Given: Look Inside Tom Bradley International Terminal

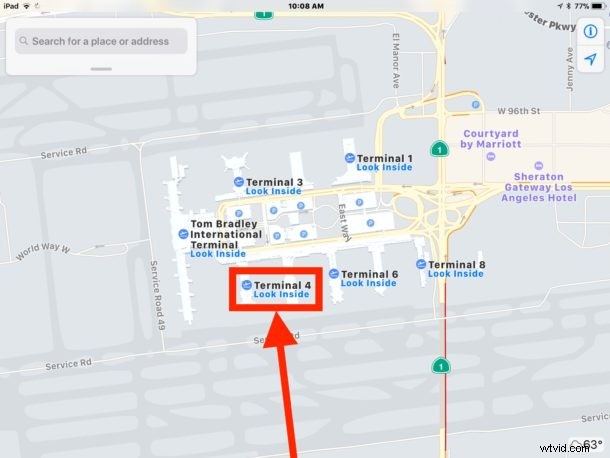Looking at the screenshot, I should pos(216,253).
